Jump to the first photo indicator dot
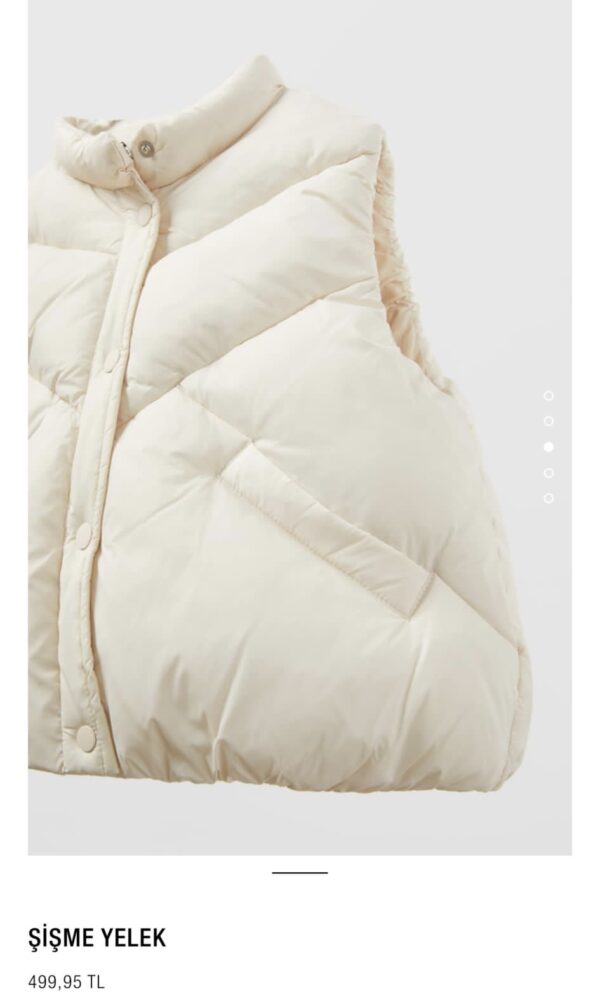Viewport: 600px width, 996px height. pyautogui.click(x=548, y=396)
